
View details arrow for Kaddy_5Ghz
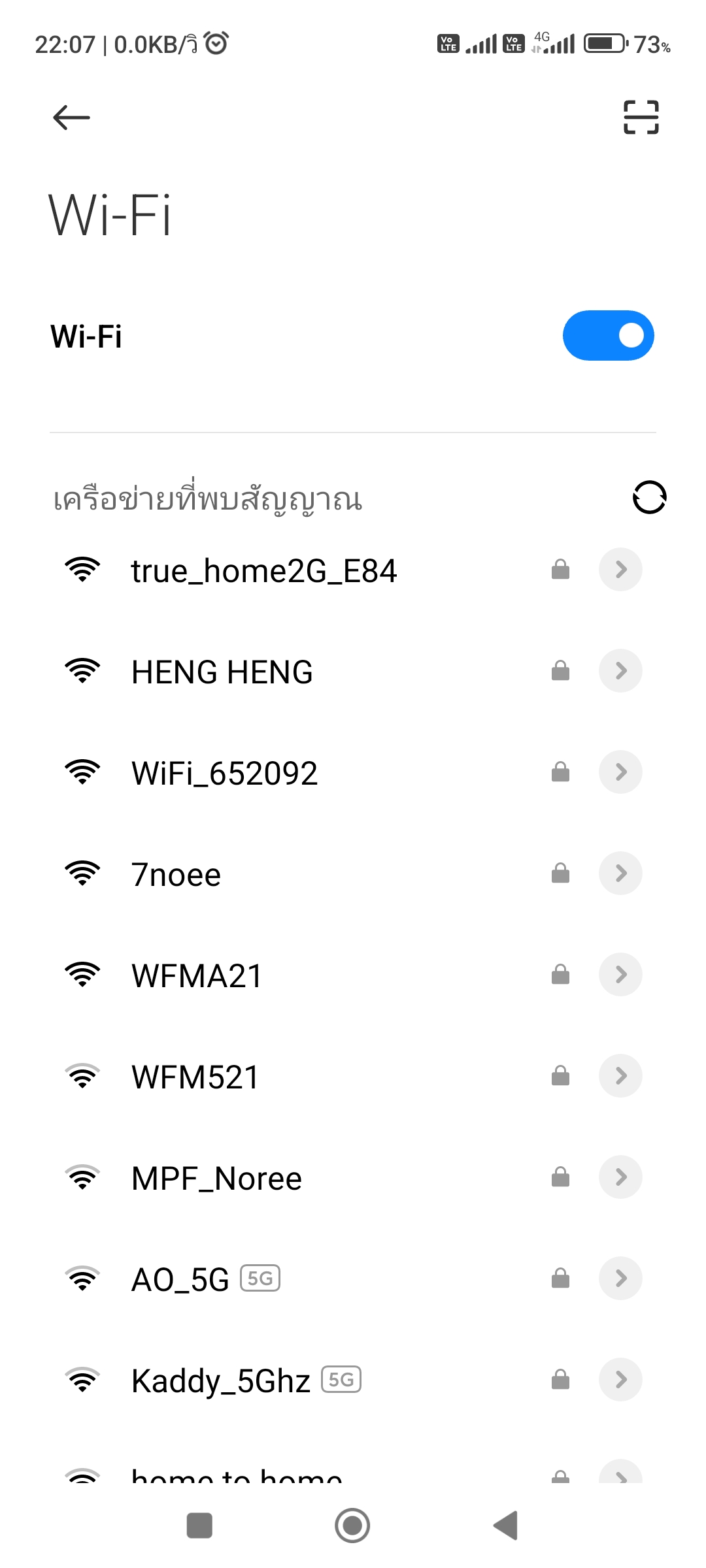[620, 1380]
